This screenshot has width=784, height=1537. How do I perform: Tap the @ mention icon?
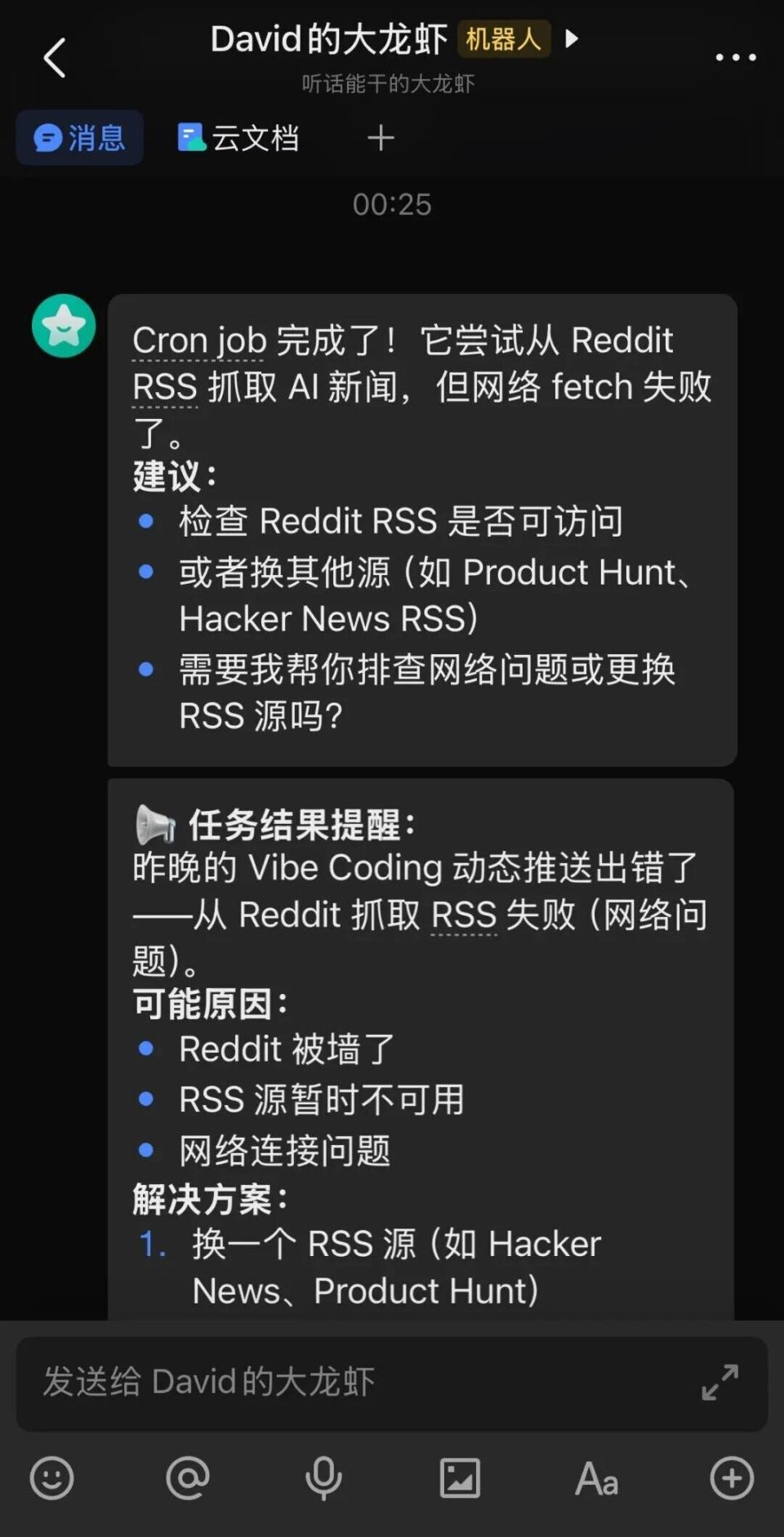coord(186,1478)
